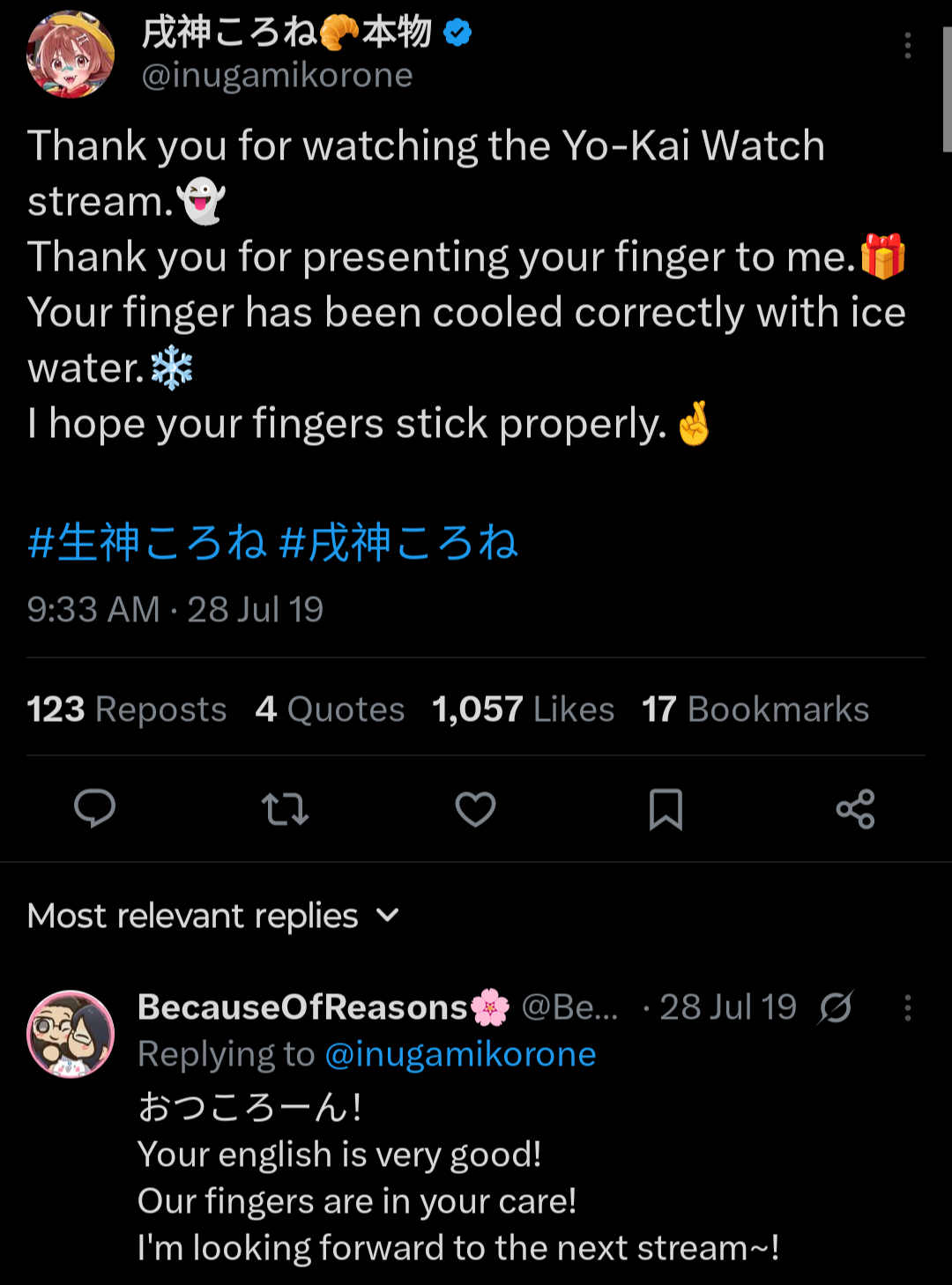Open the @inugamikorone mention in the reply

[x=460, y=1054]
